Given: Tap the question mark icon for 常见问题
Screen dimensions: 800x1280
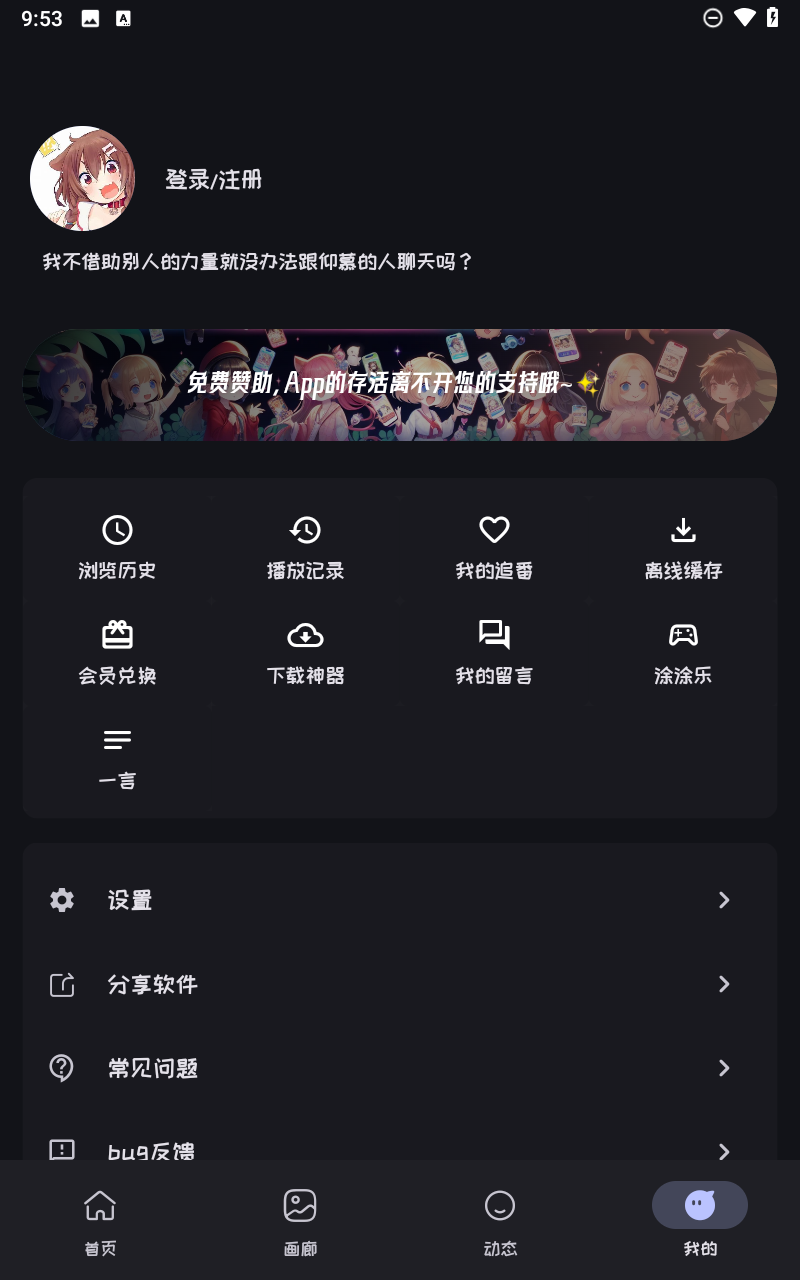Looking at the screenshot, I should 61,1068.
